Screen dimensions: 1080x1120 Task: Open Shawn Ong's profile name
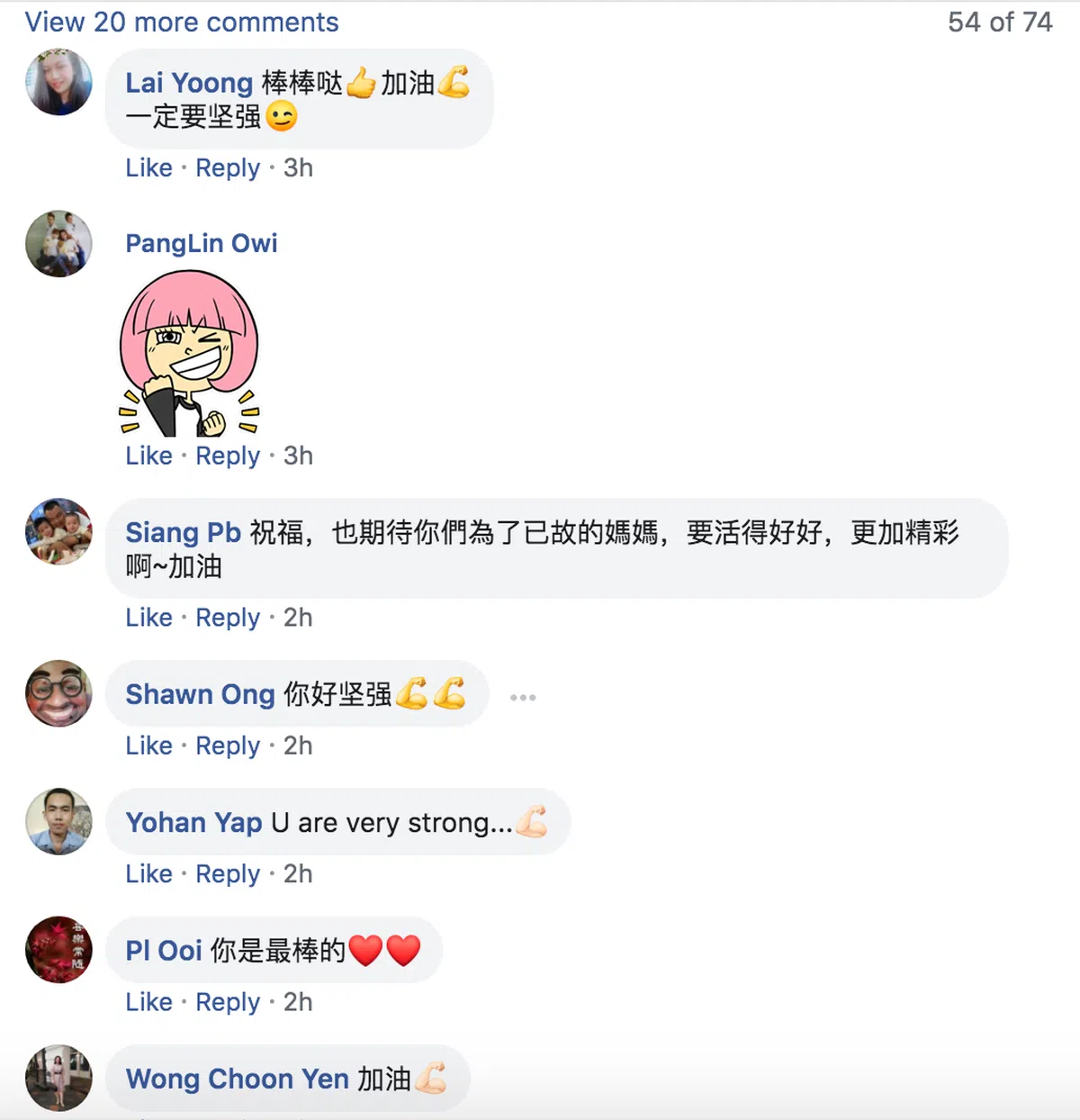pos(200,694)
